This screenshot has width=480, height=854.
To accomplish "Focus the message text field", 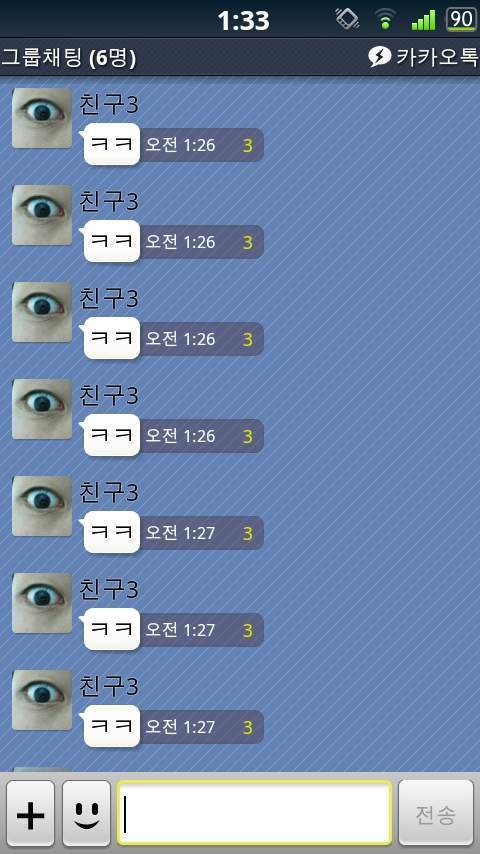I will tap(254, 813).
